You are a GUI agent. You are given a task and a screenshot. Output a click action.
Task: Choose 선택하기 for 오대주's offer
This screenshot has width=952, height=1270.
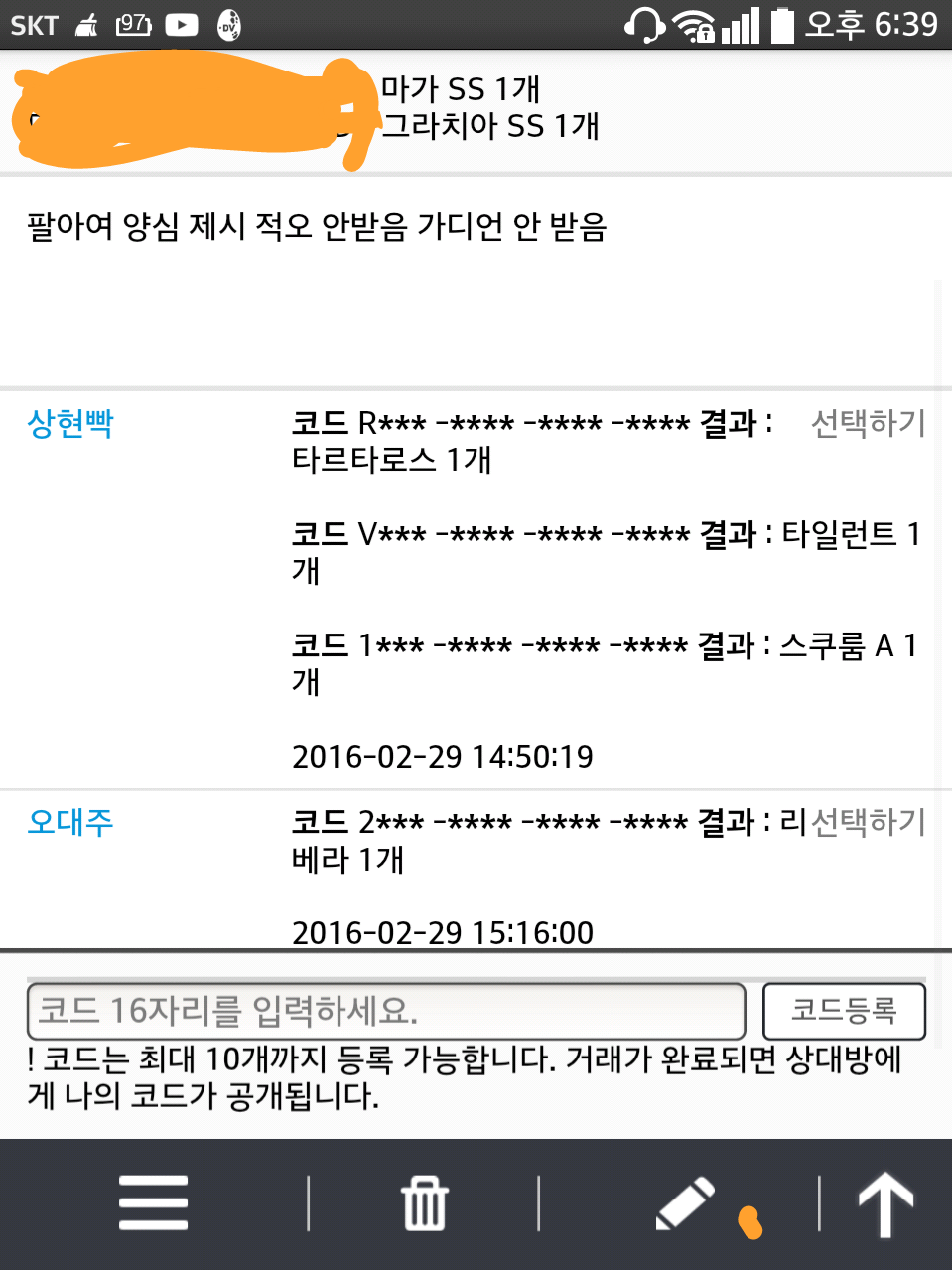tap(868, 822)
